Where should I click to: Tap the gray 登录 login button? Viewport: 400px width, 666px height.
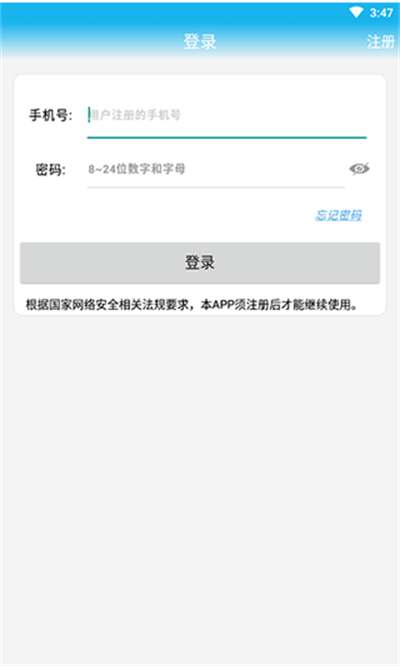pos(200,262)
